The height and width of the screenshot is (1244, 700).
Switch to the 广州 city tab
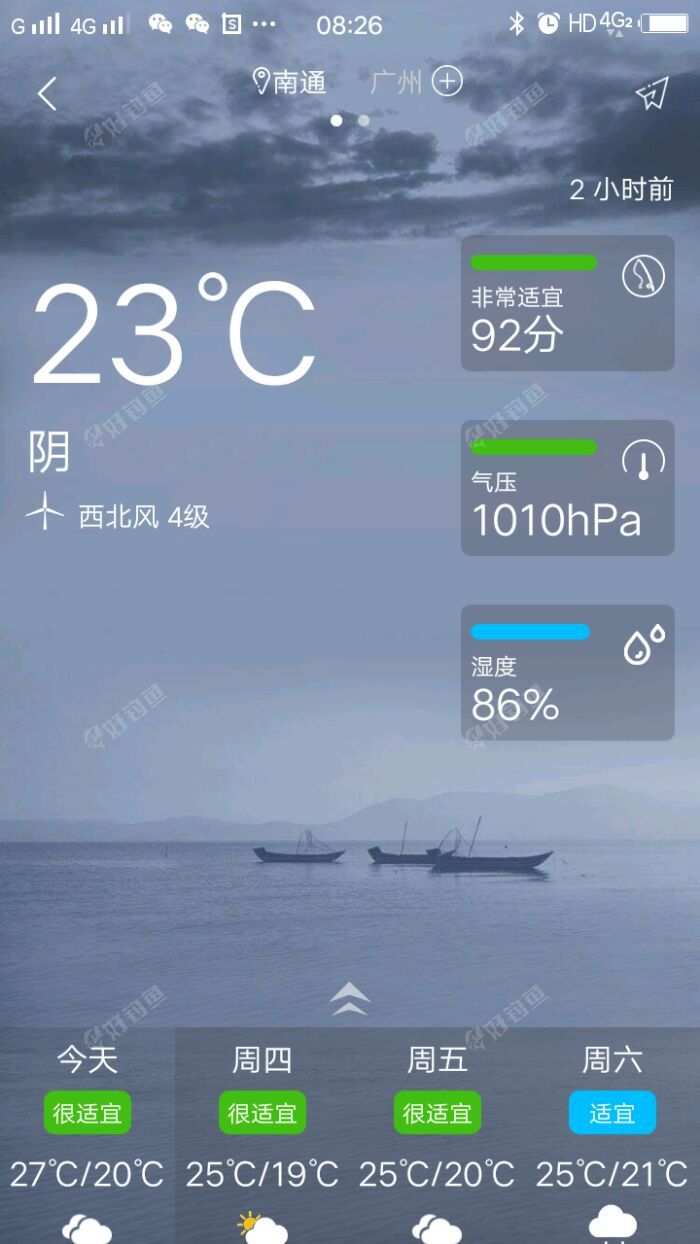[396, 82]
